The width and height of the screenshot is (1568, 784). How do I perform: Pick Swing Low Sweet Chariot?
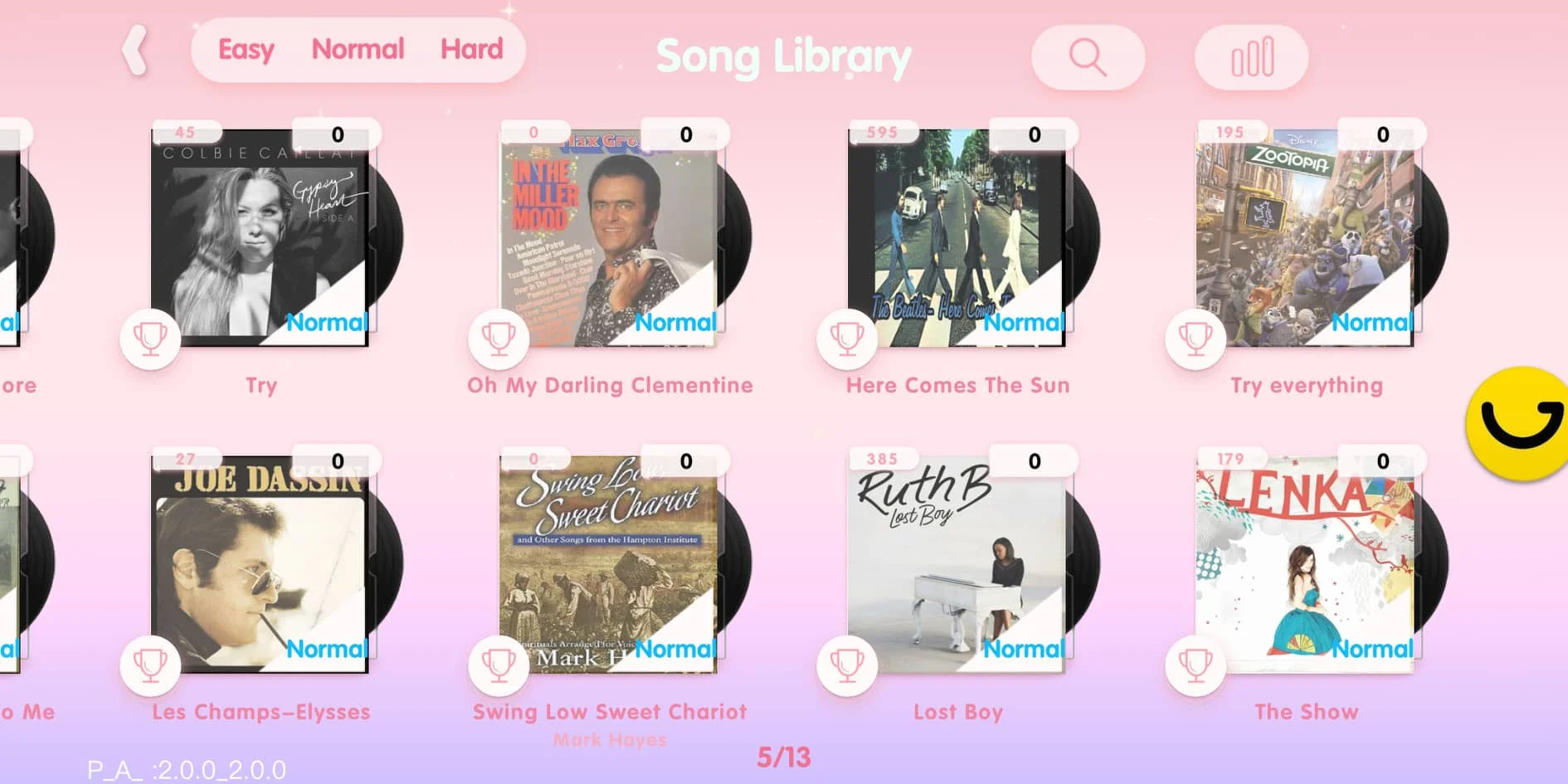tap(608, 564)
